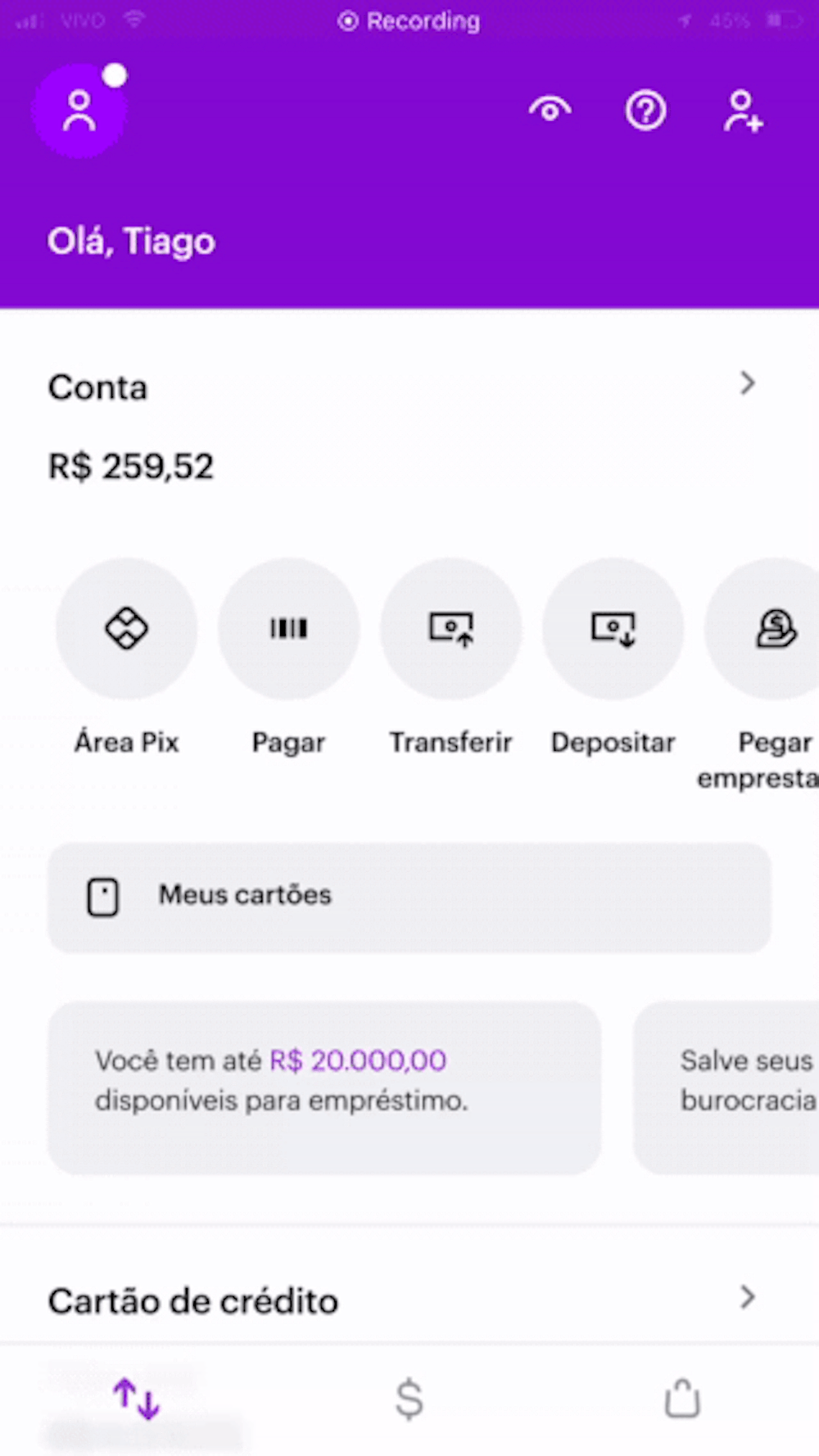Select the Pagar barcode option
This screenshot has width=819, height=1456.
(x=288, y=629)
